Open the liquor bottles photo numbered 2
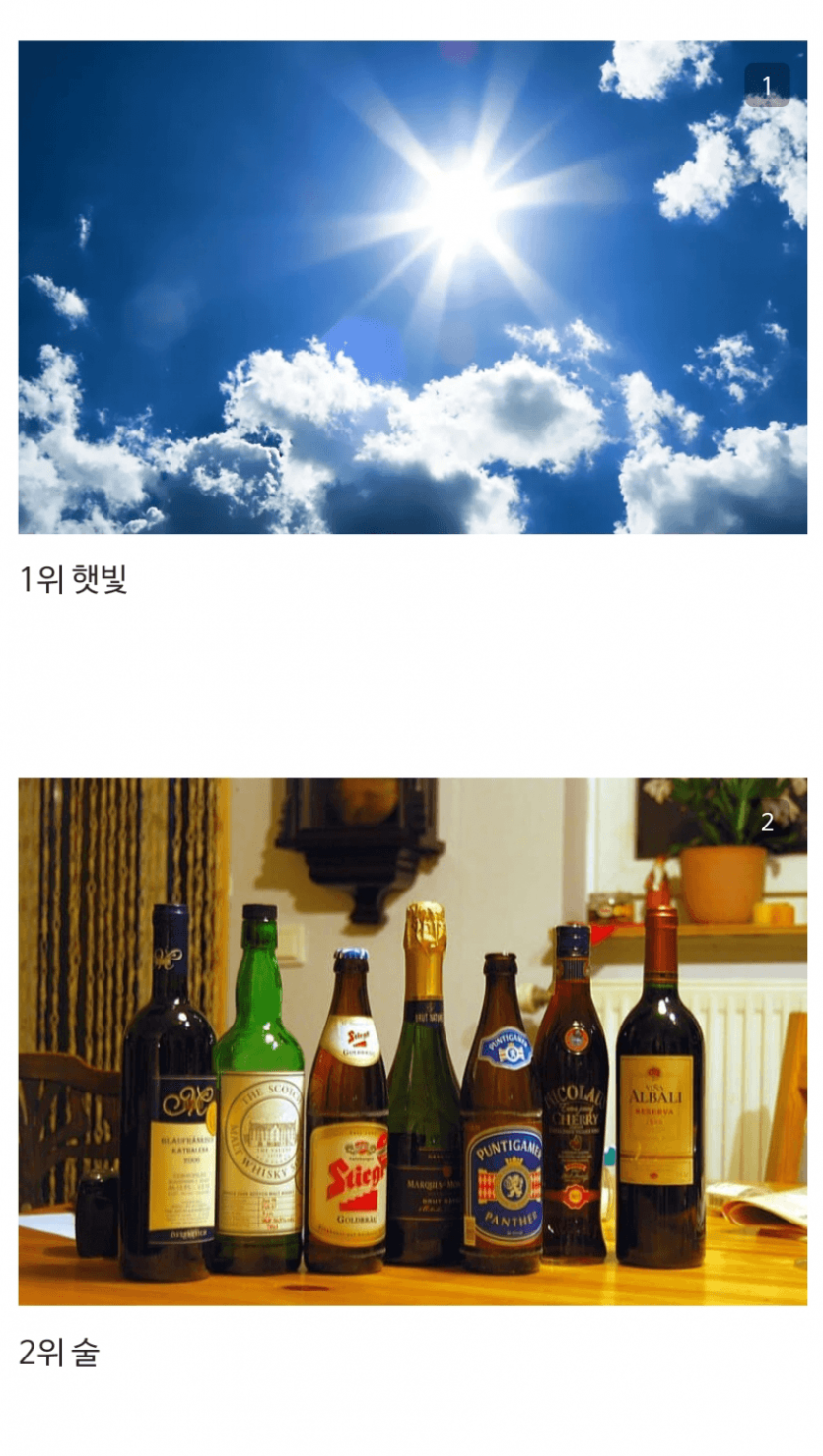Image resolution: width=823 pixels, height=1456 pixels. tap(411, 1041)
